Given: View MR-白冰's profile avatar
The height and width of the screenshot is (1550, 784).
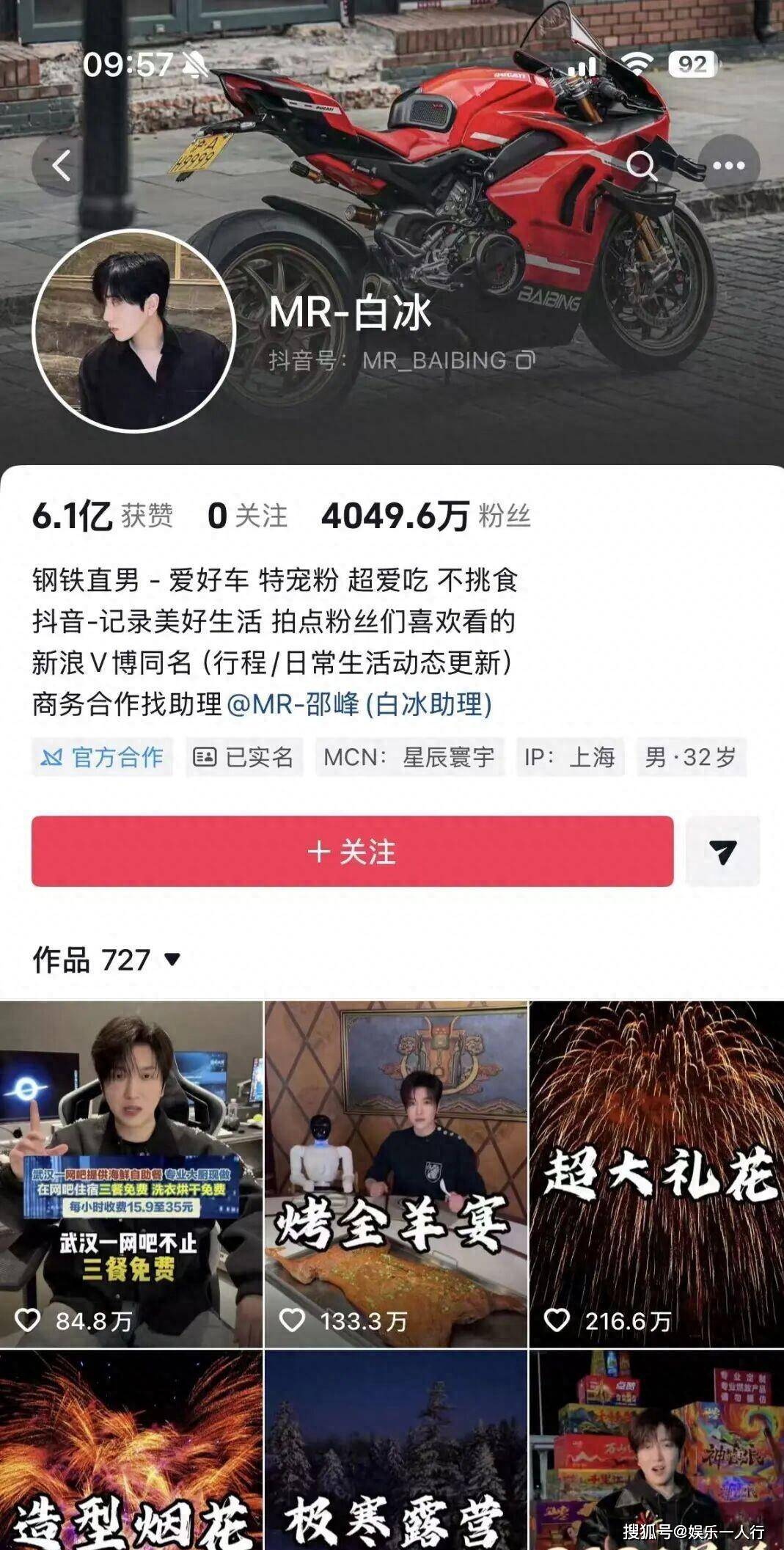Looking at the screenshot, I should 133,330.
